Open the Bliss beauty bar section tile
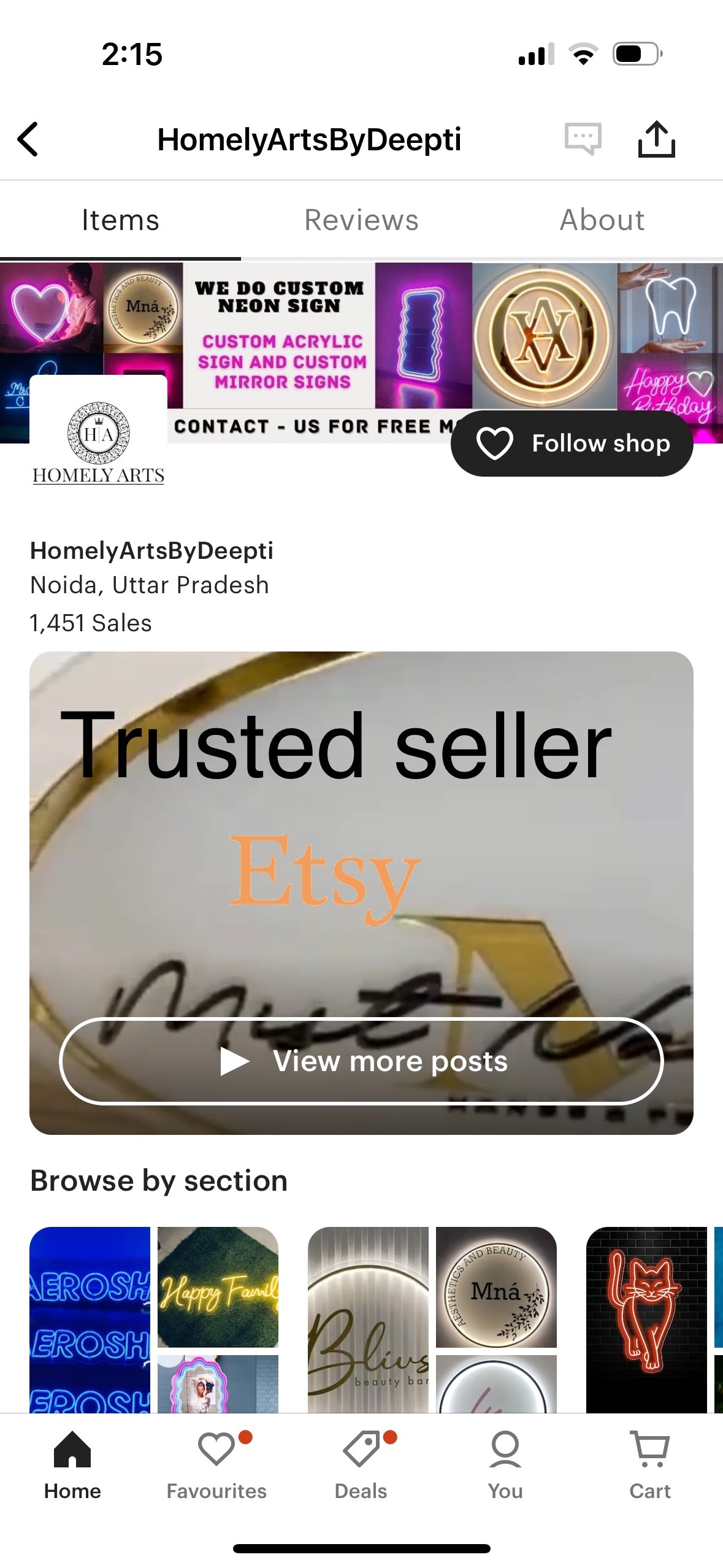Image resolution: width=723 pixels, height=1568 pixels. pos(369,1319)
